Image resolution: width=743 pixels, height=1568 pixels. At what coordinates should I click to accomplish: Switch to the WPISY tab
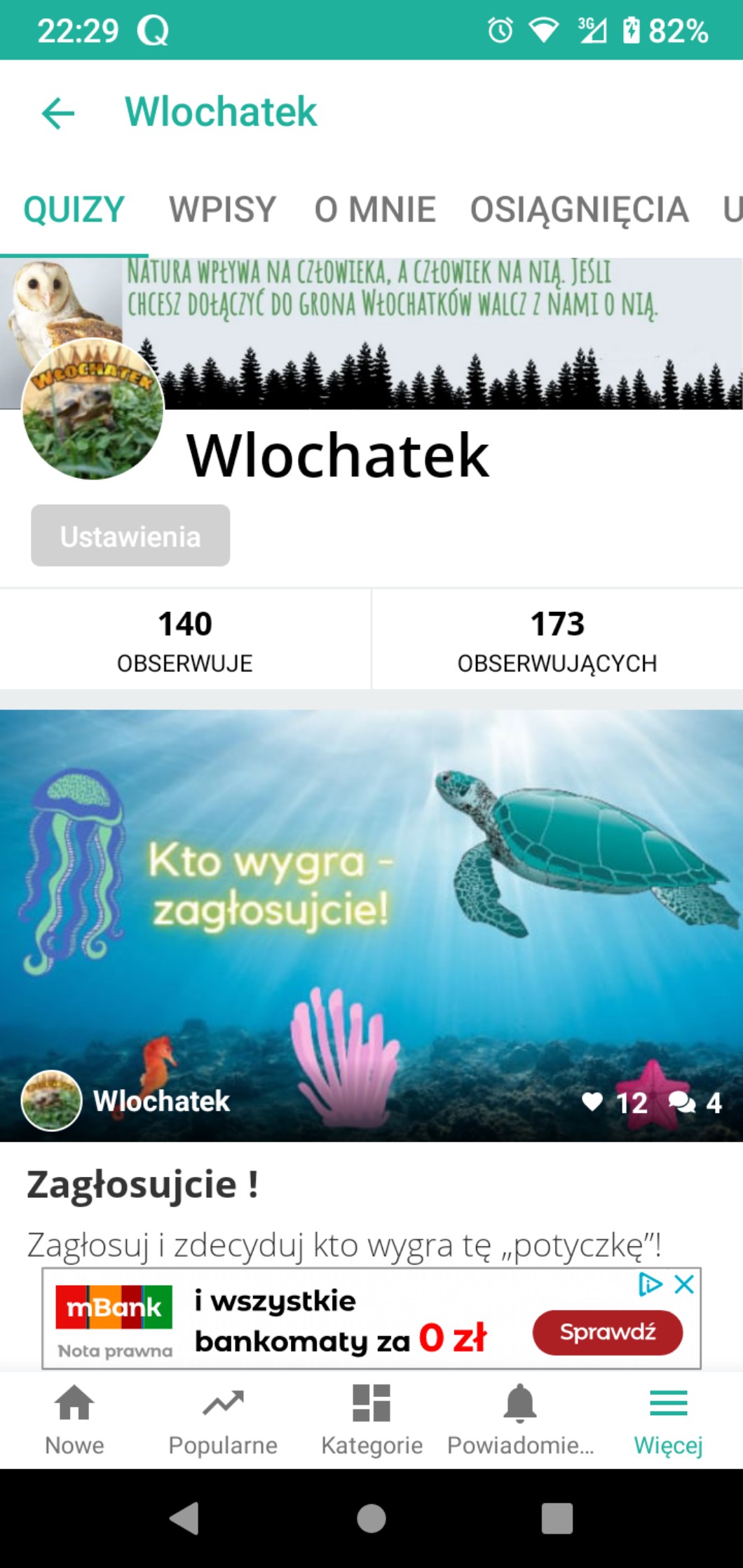pyautogui.click(x=222, y=210)
